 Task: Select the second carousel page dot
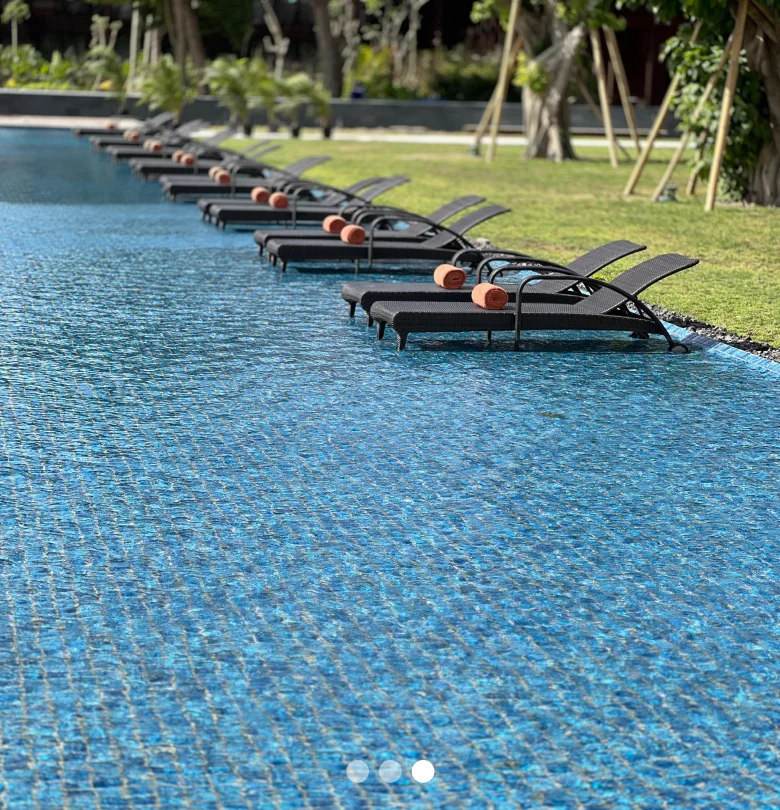[390, 771]
